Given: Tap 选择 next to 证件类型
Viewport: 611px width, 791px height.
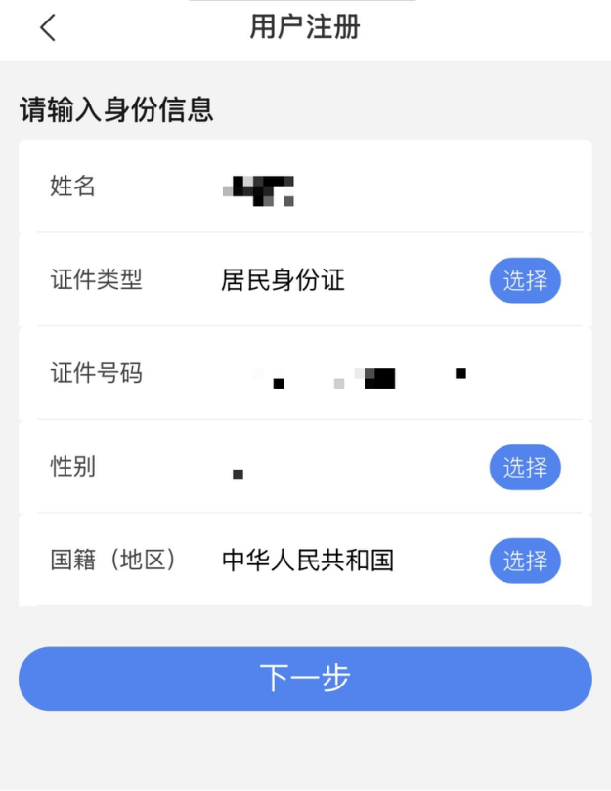Looking at the screenshot, I should tap(524, 281).
